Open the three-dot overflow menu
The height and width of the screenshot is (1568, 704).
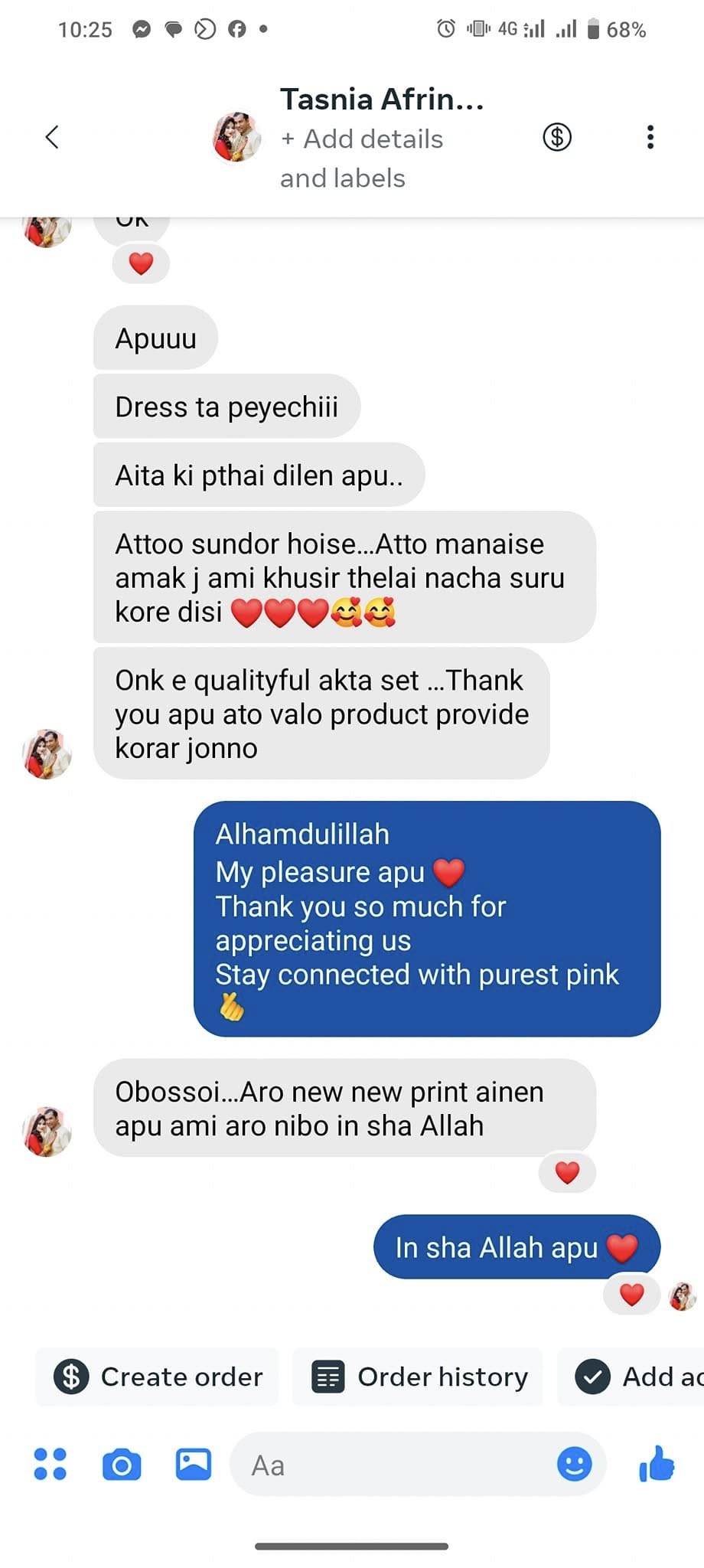tap(650, 138)
